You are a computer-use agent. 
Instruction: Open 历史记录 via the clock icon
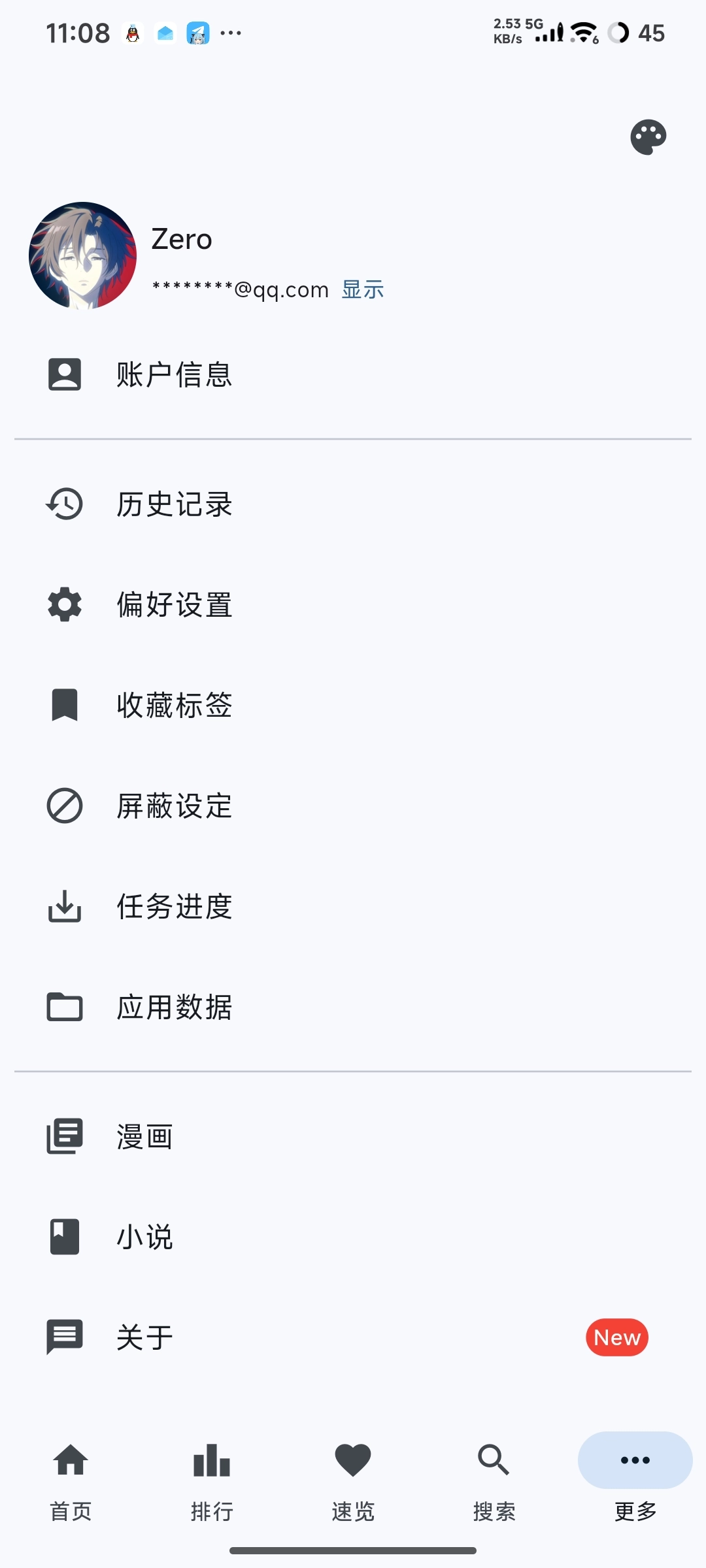coord(63,504)
